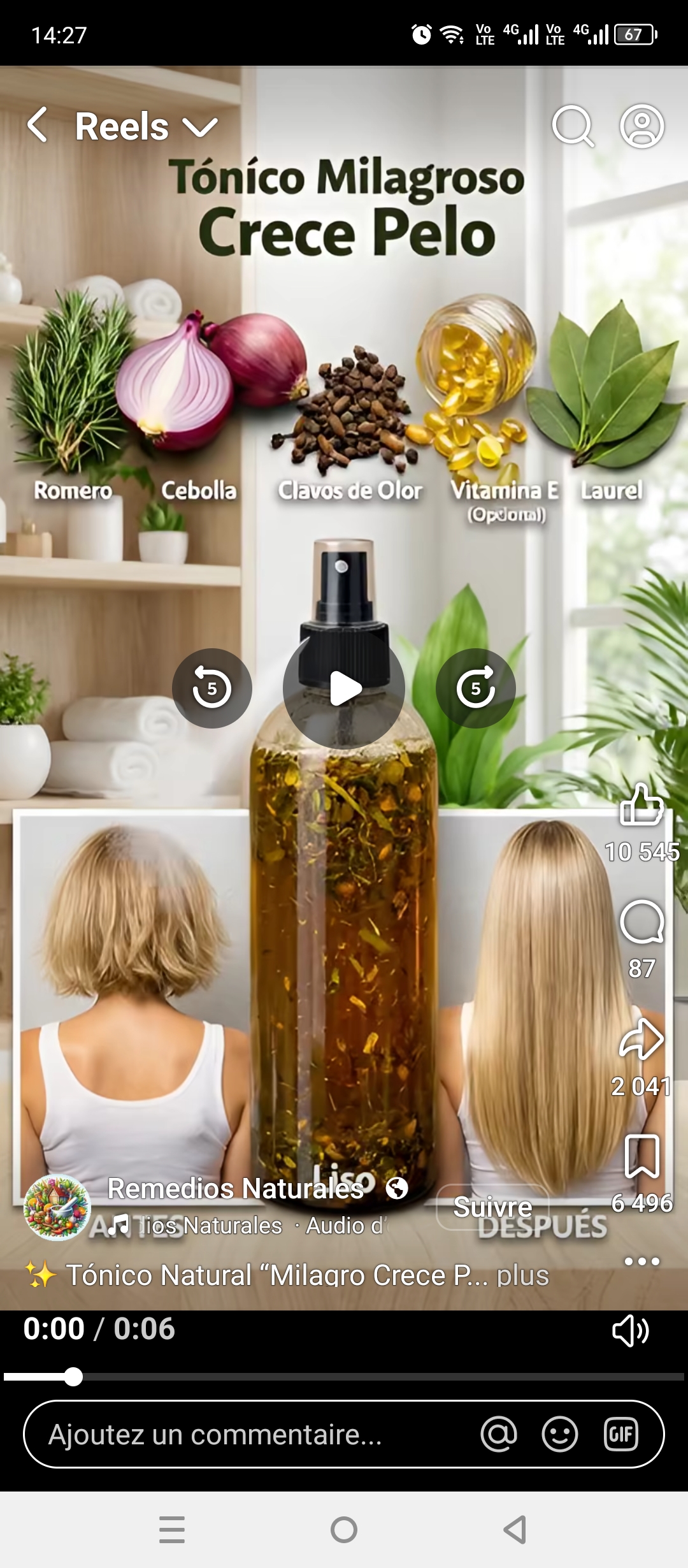
Task: Go back from the Reels view
Action: [x=38, y=125]
